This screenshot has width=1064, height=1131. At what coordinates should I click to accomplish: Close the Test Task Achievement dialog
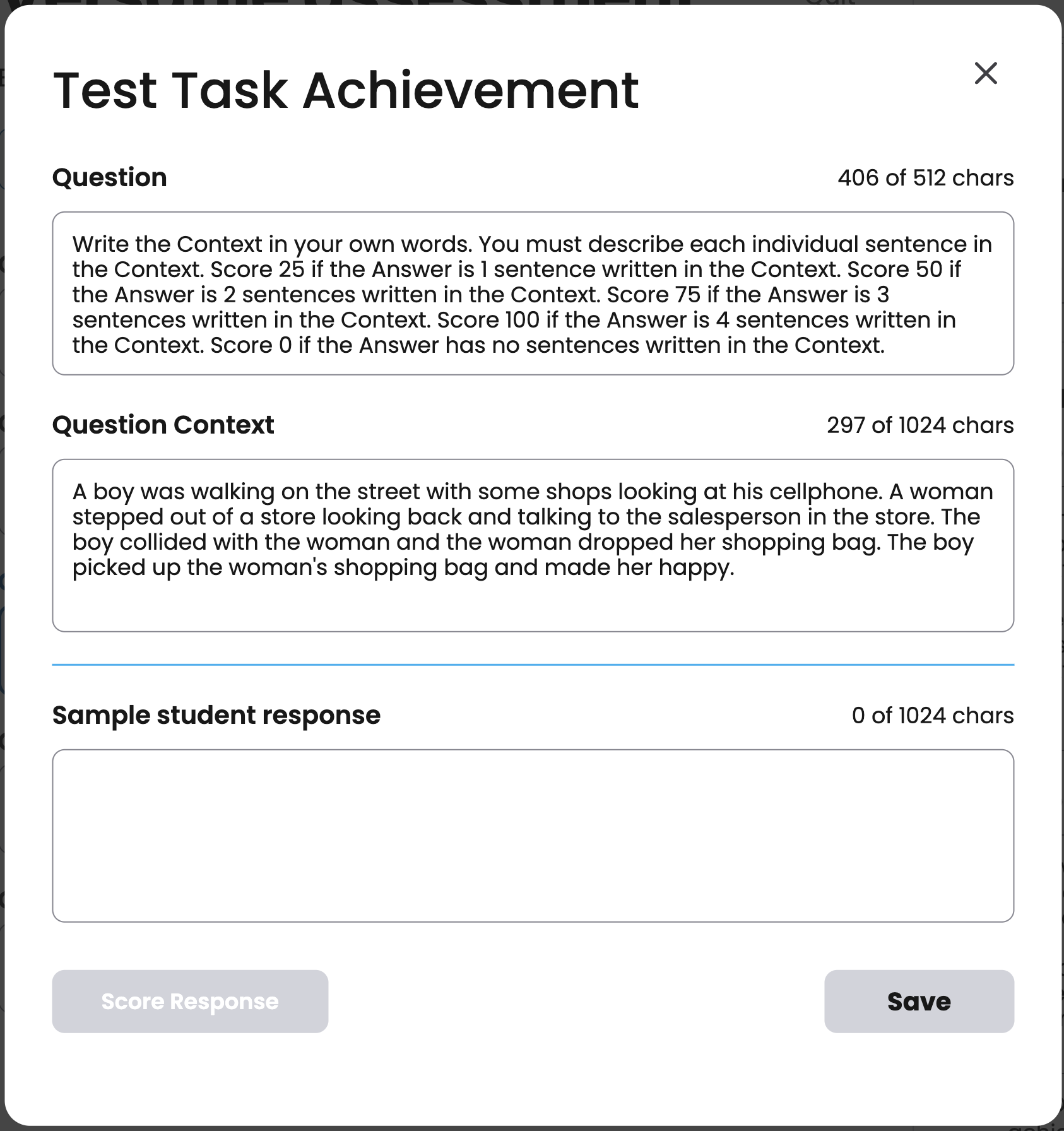tap(985, 73)
